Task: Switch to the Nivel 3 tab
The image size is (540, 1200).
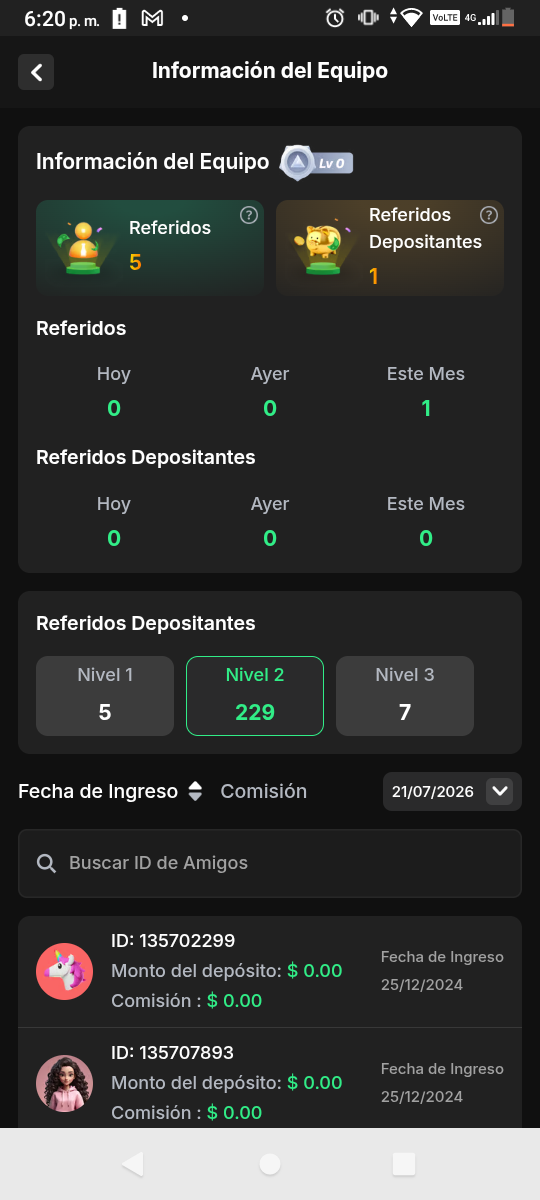Action: click(405, 696)
